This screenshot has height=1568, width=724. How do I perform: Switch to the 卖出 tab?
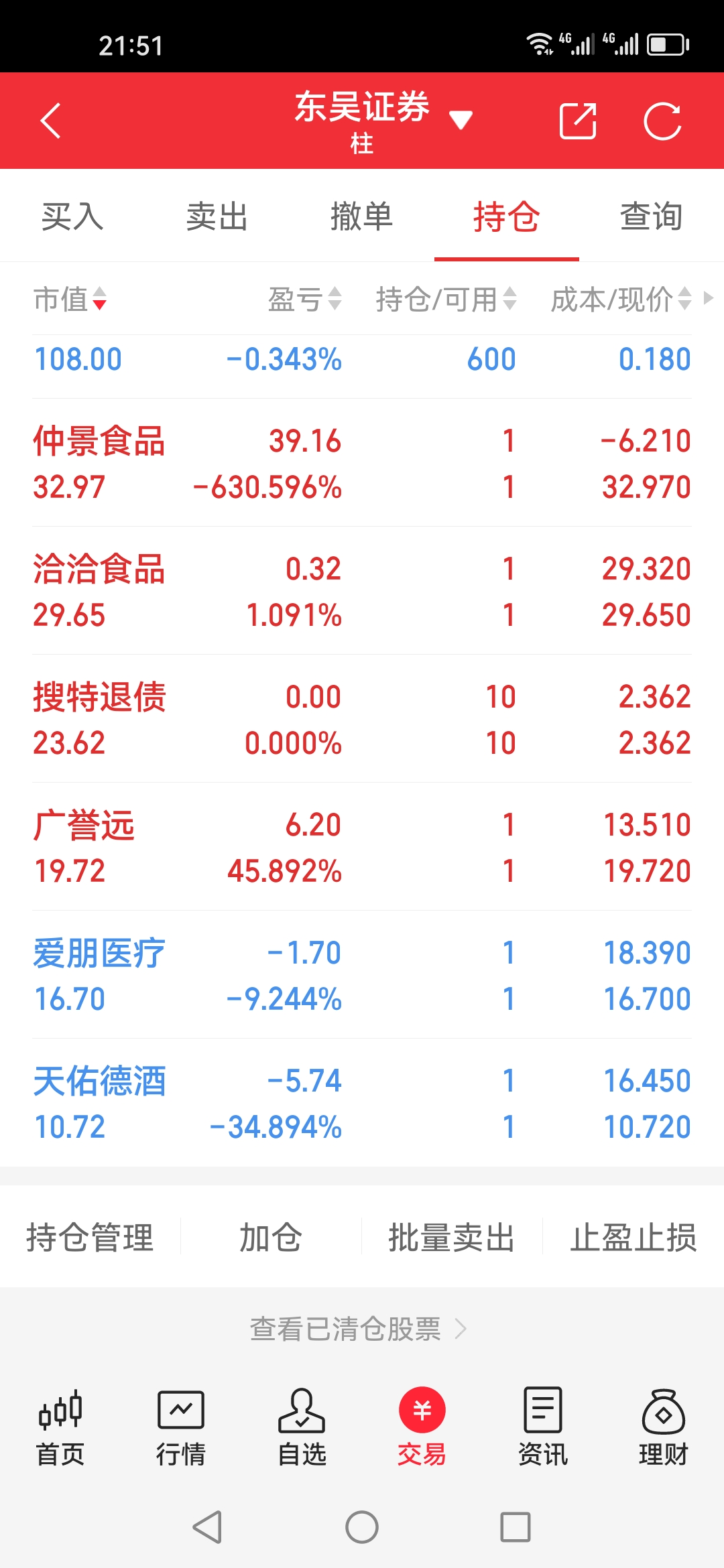[217, 216]
